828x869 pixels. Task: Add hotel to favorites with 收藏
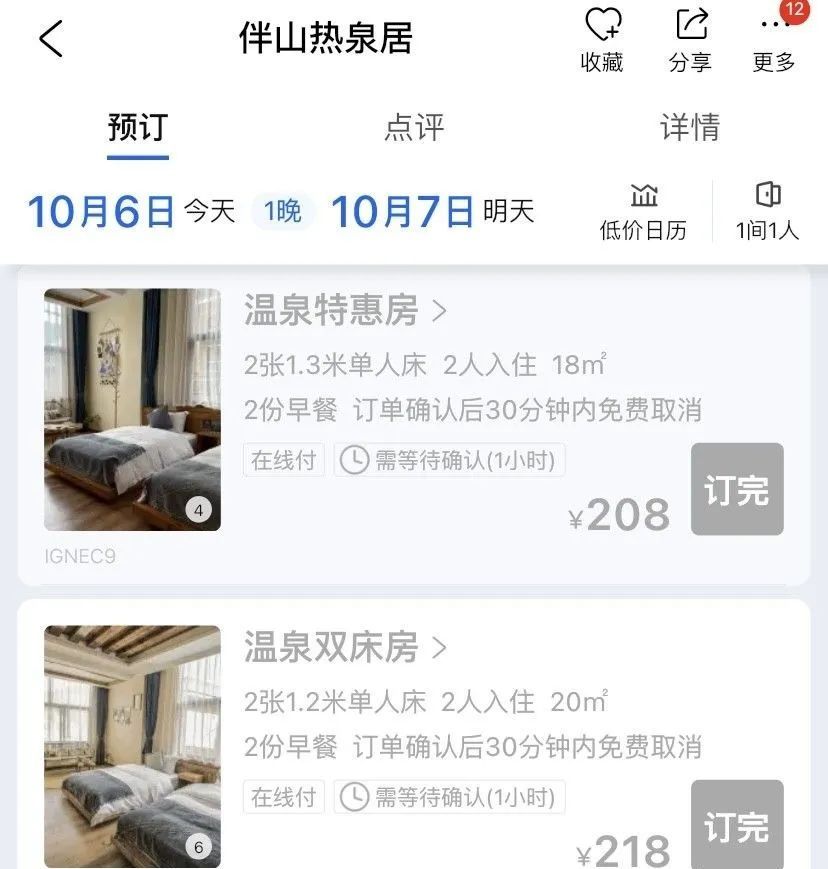pos(602,40)
